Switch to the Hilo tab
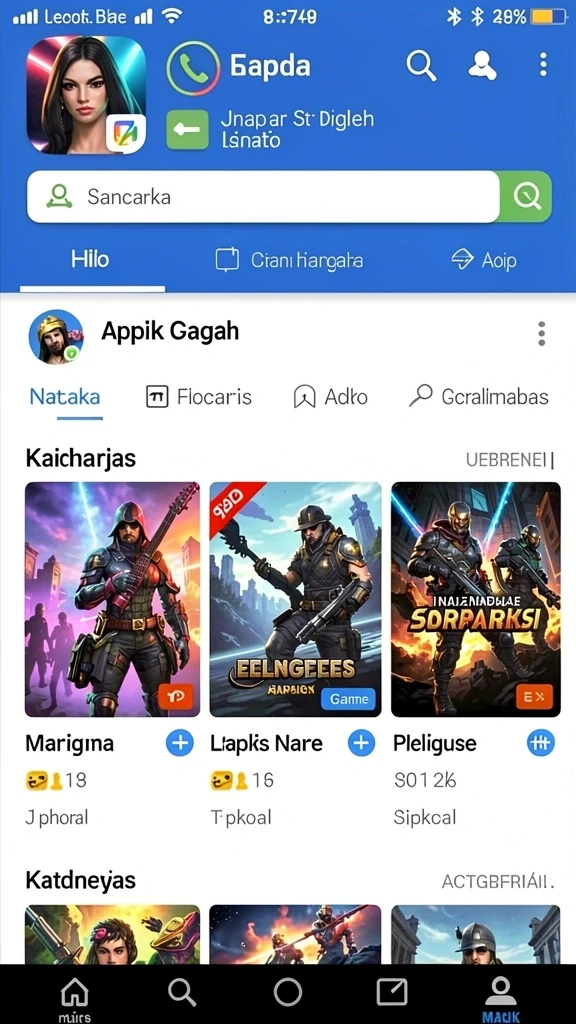 (90, 260)
